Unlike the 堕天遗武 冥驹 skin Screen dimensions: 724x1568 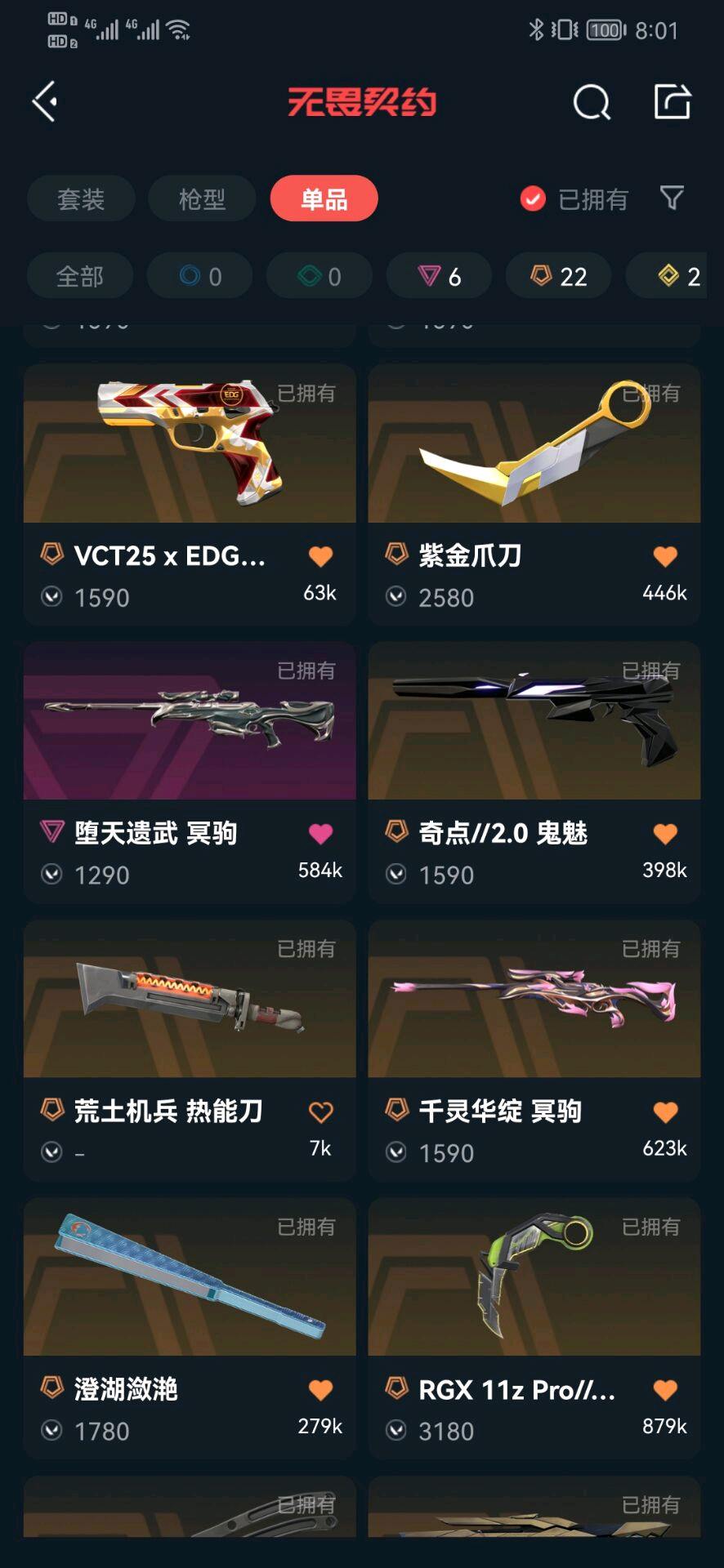(x=320, y=834)
